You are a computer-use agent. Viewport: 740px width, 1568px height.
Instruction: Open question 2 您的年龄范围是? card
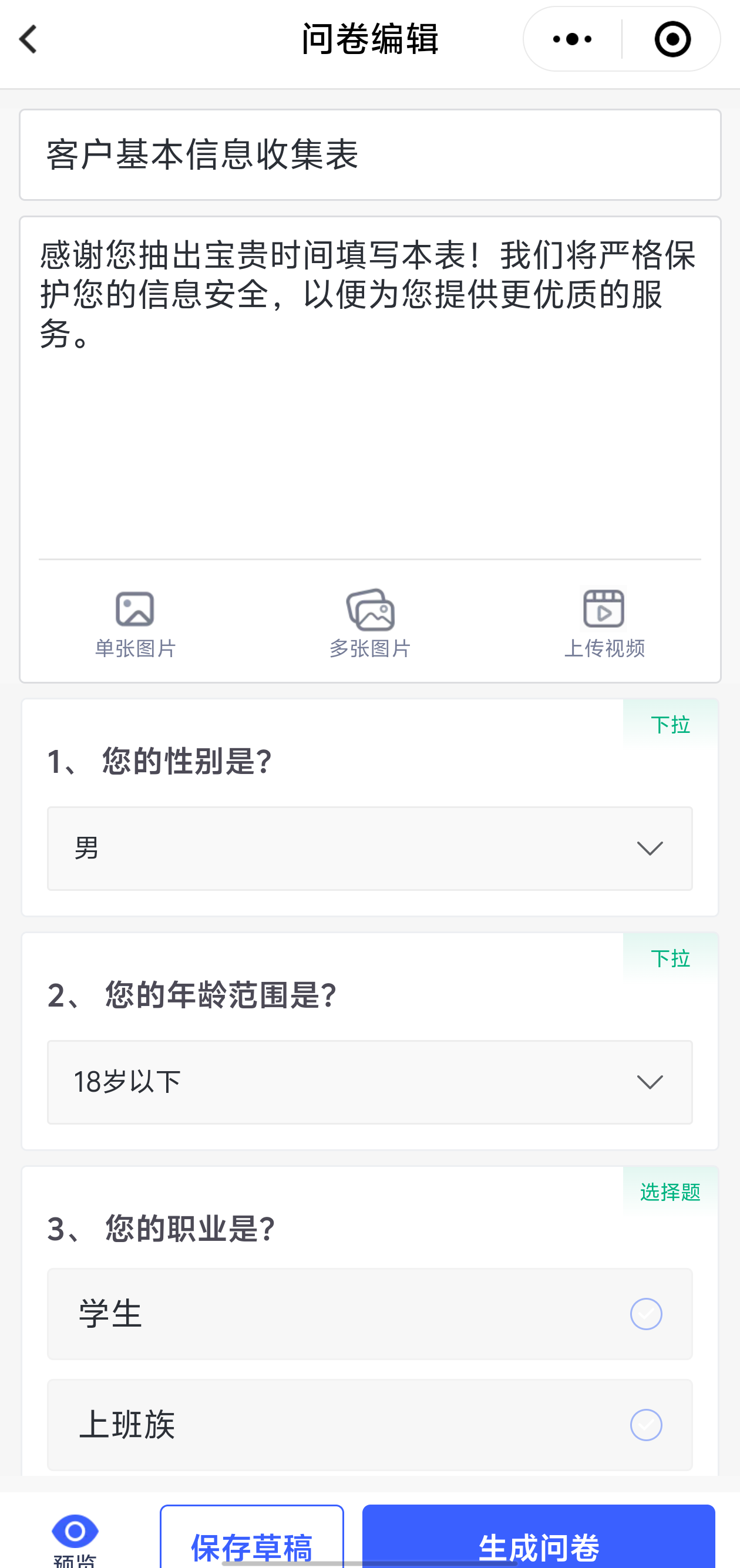pos(191,995)
